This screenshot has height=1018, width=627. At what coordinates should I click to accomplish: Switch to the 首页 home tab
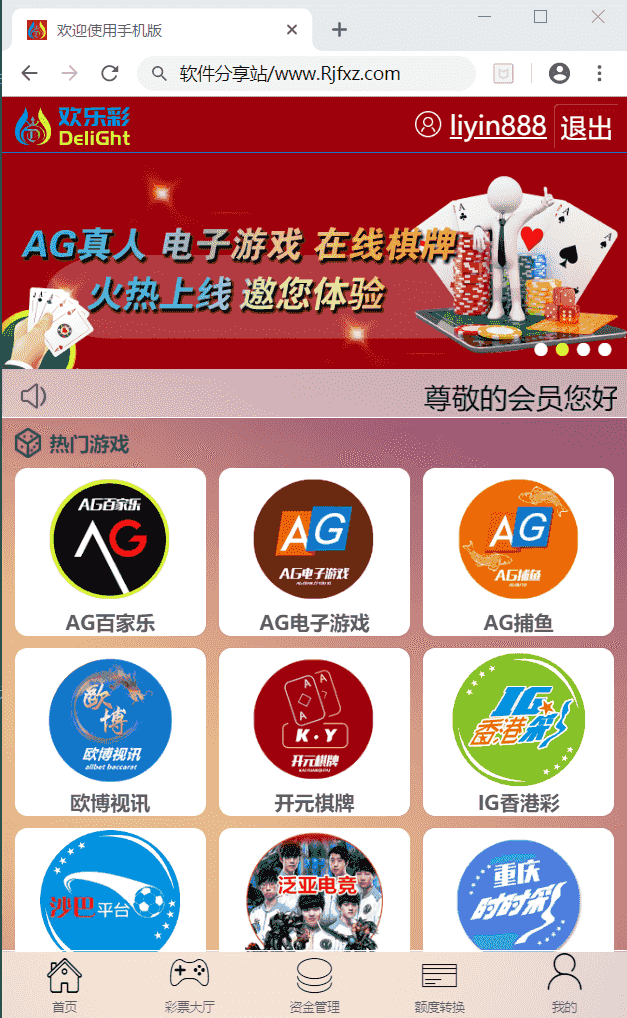[64, 984]
